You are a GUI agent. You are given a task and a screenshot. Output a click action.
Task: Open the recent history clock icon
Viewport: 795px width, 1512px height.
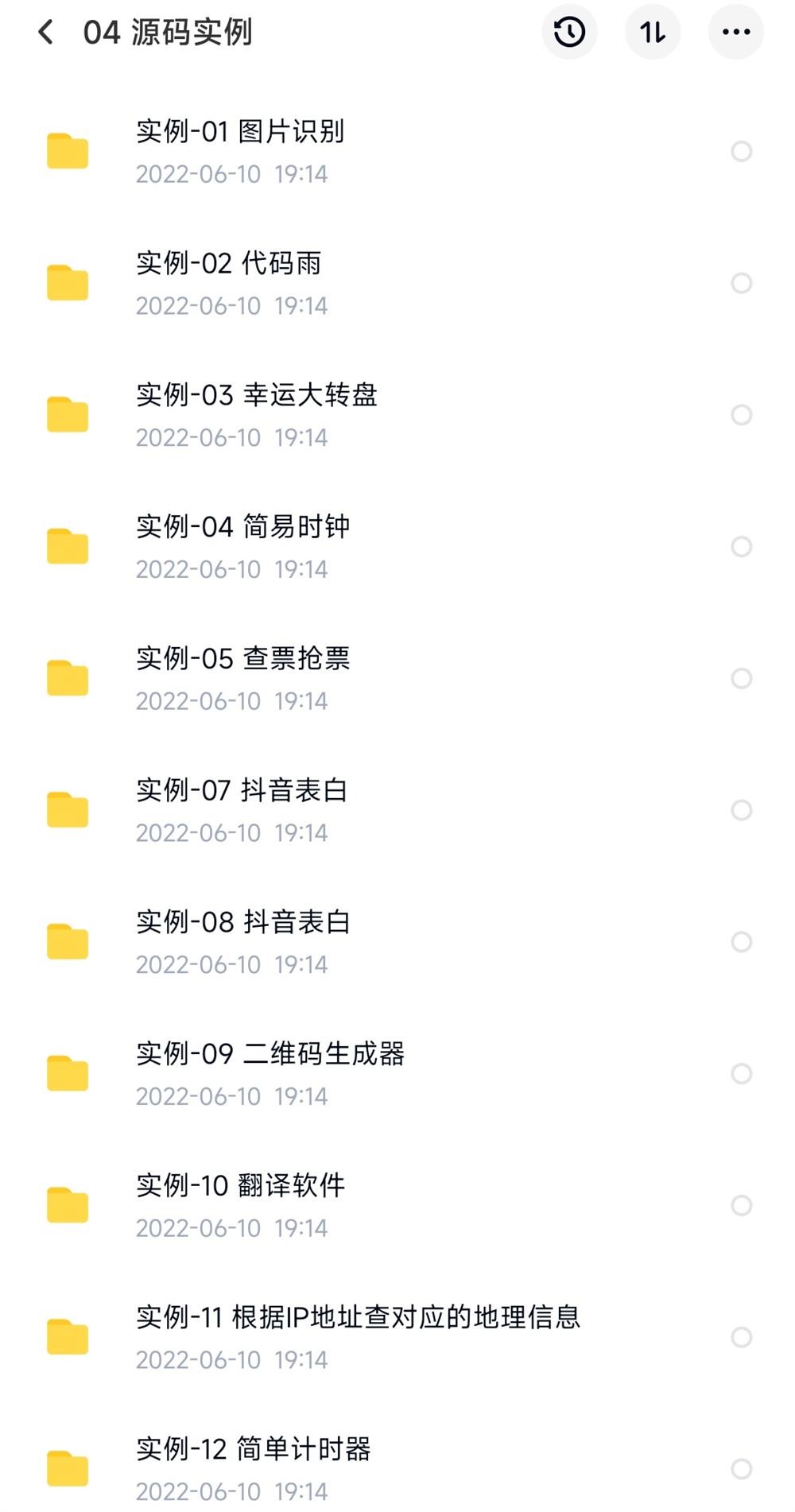click(569, 33)
